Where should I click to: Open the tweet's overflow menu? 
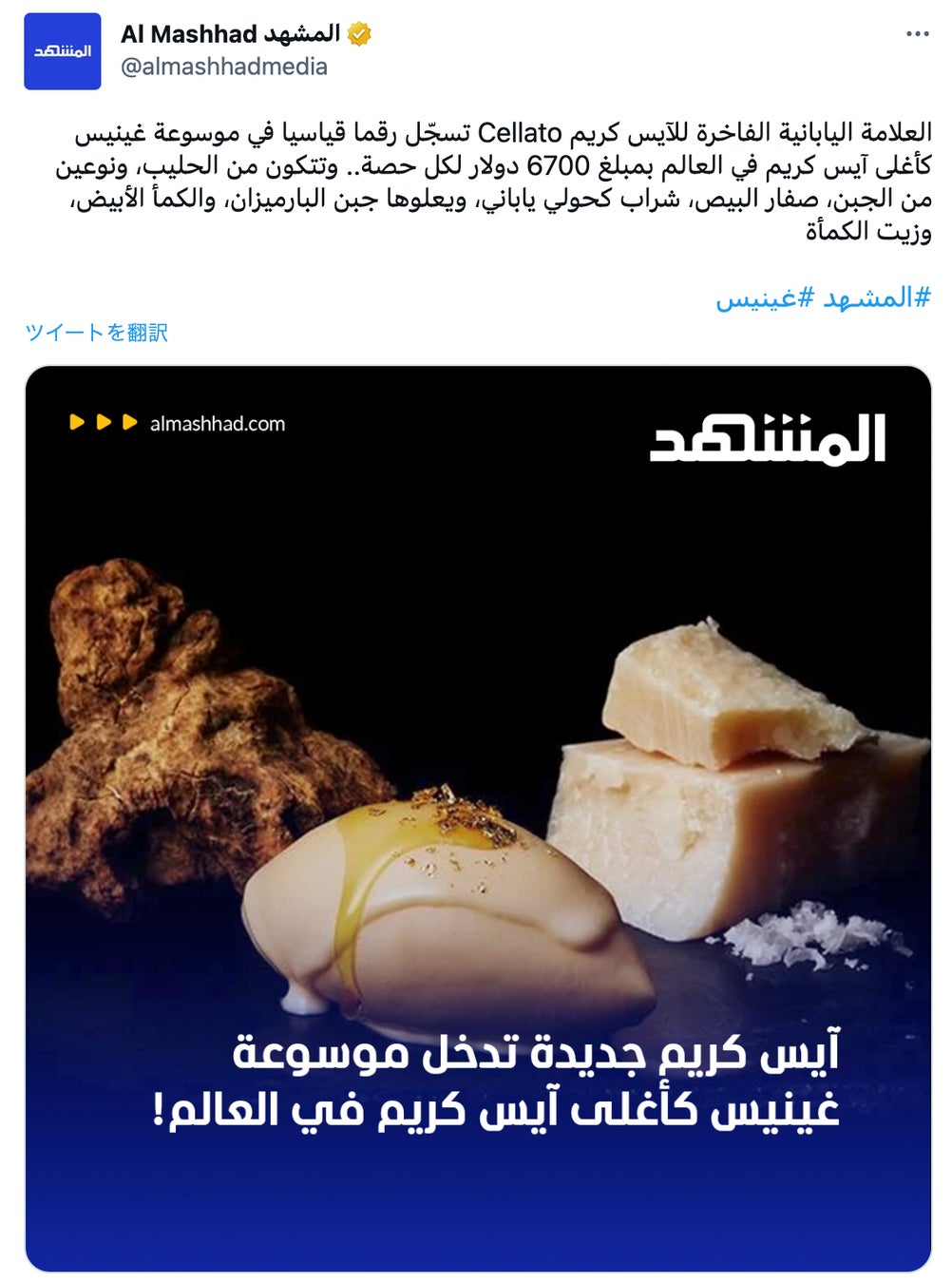pyautogui.click(x=917, y=34)
